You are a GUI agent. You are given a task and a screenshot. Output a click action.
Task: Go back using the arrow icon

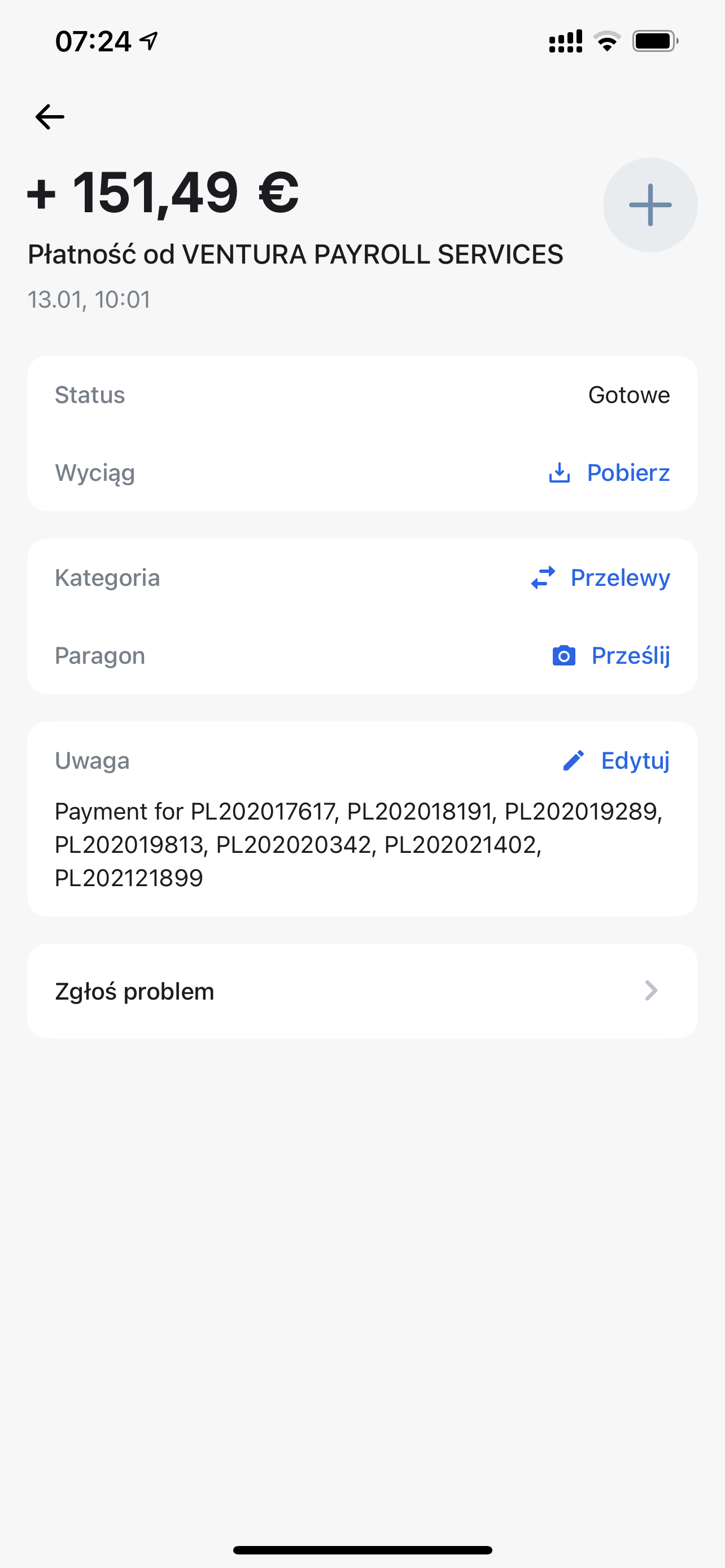click(50, 117)
